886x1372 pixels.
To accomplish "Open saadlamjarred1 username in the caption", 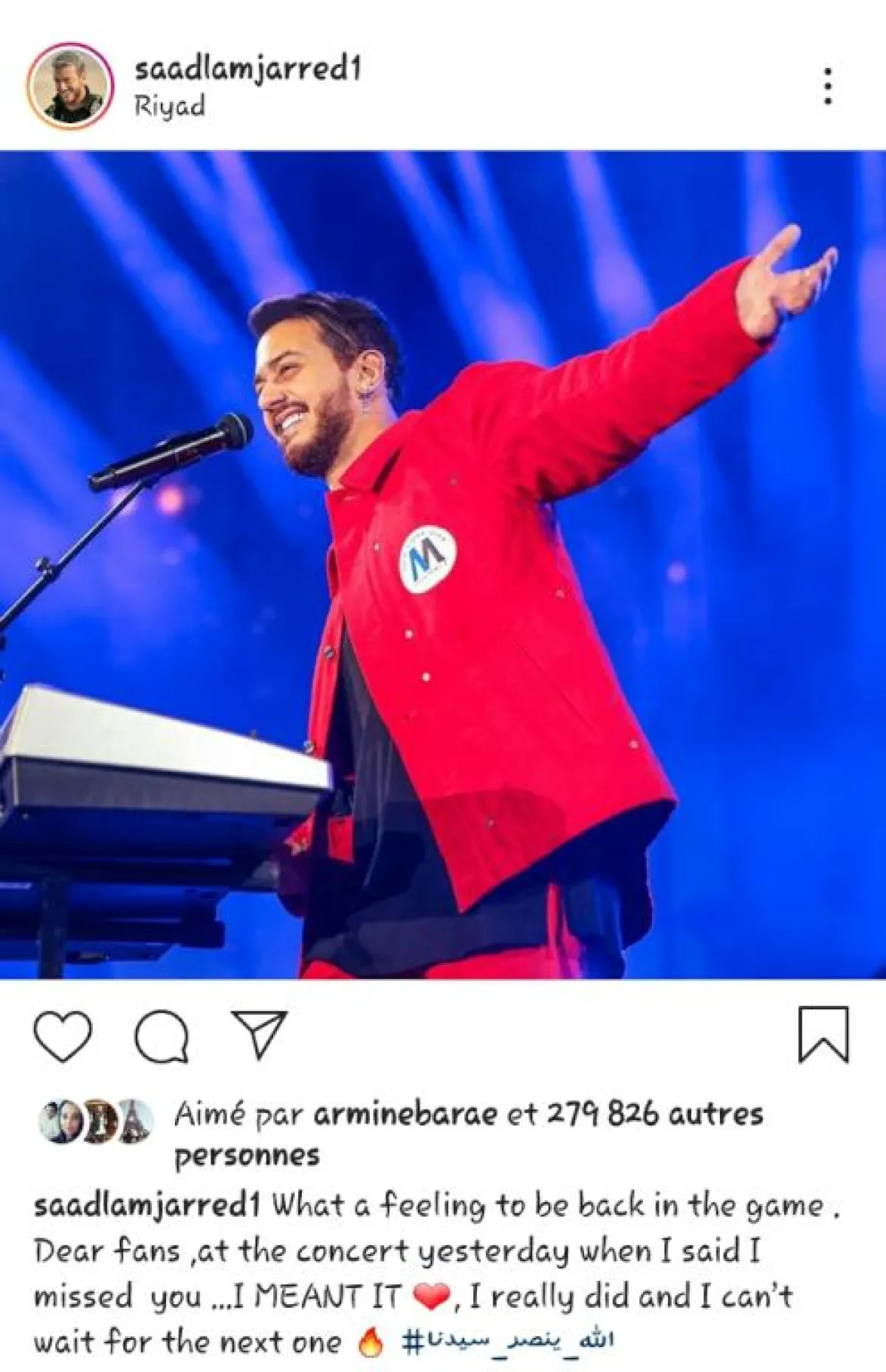I will 147,1205.
